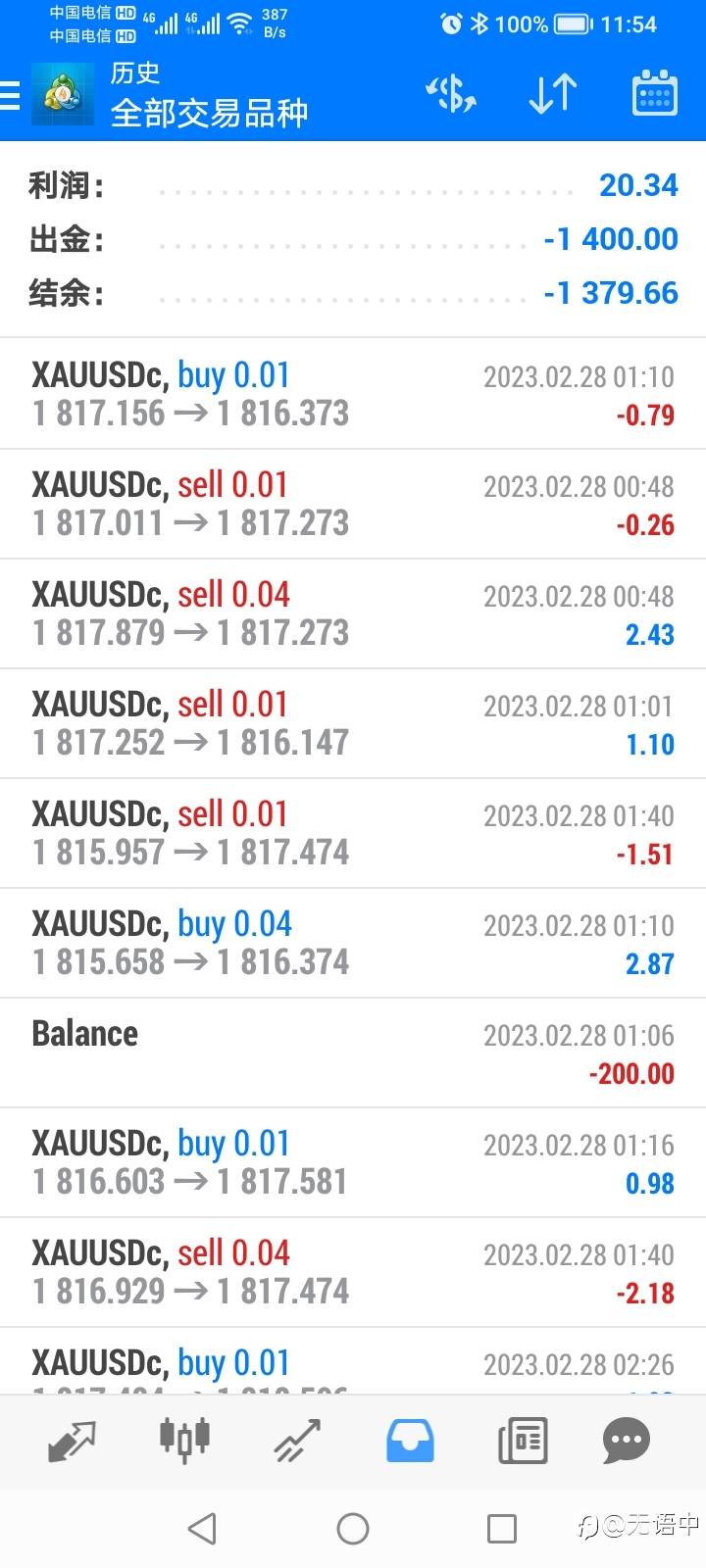Switch to the Trade tab
The width and height of the screenshot is (706, 1568).
[x=297, y=1440]
